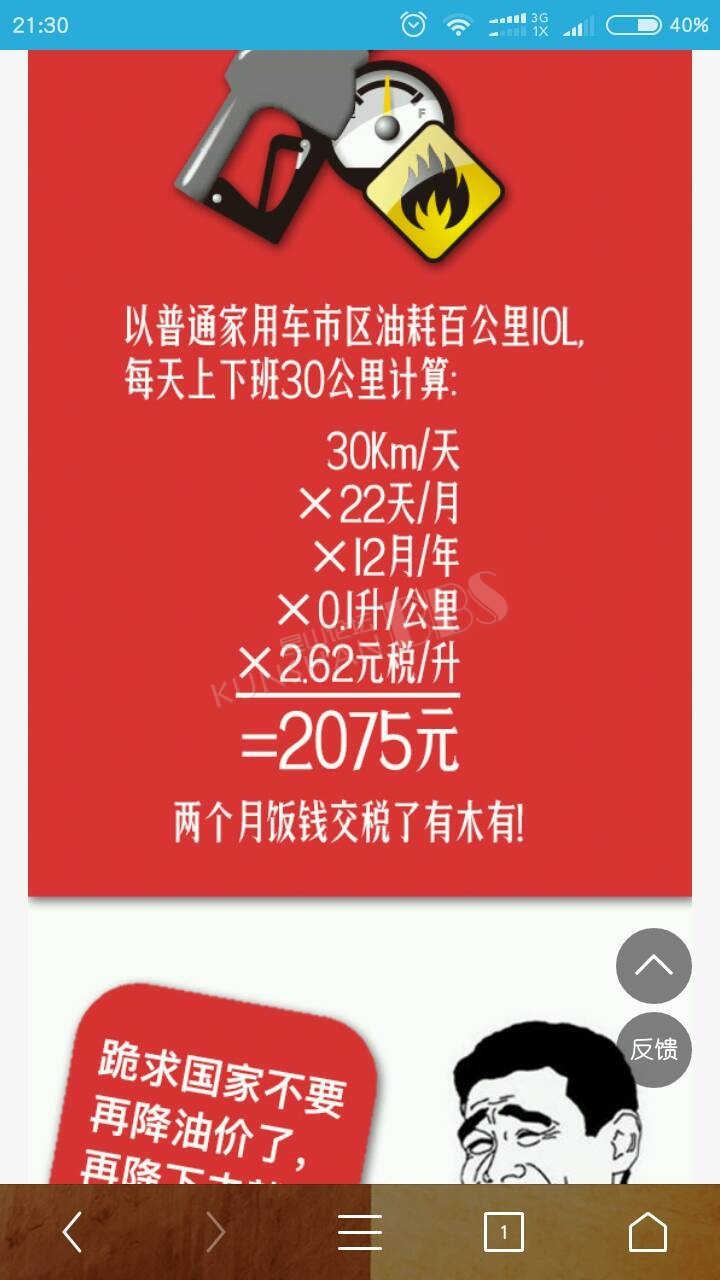Open the tab switcher showing 1 tab
This screenshot has width=720, height=1280.
coord(504,1232)
